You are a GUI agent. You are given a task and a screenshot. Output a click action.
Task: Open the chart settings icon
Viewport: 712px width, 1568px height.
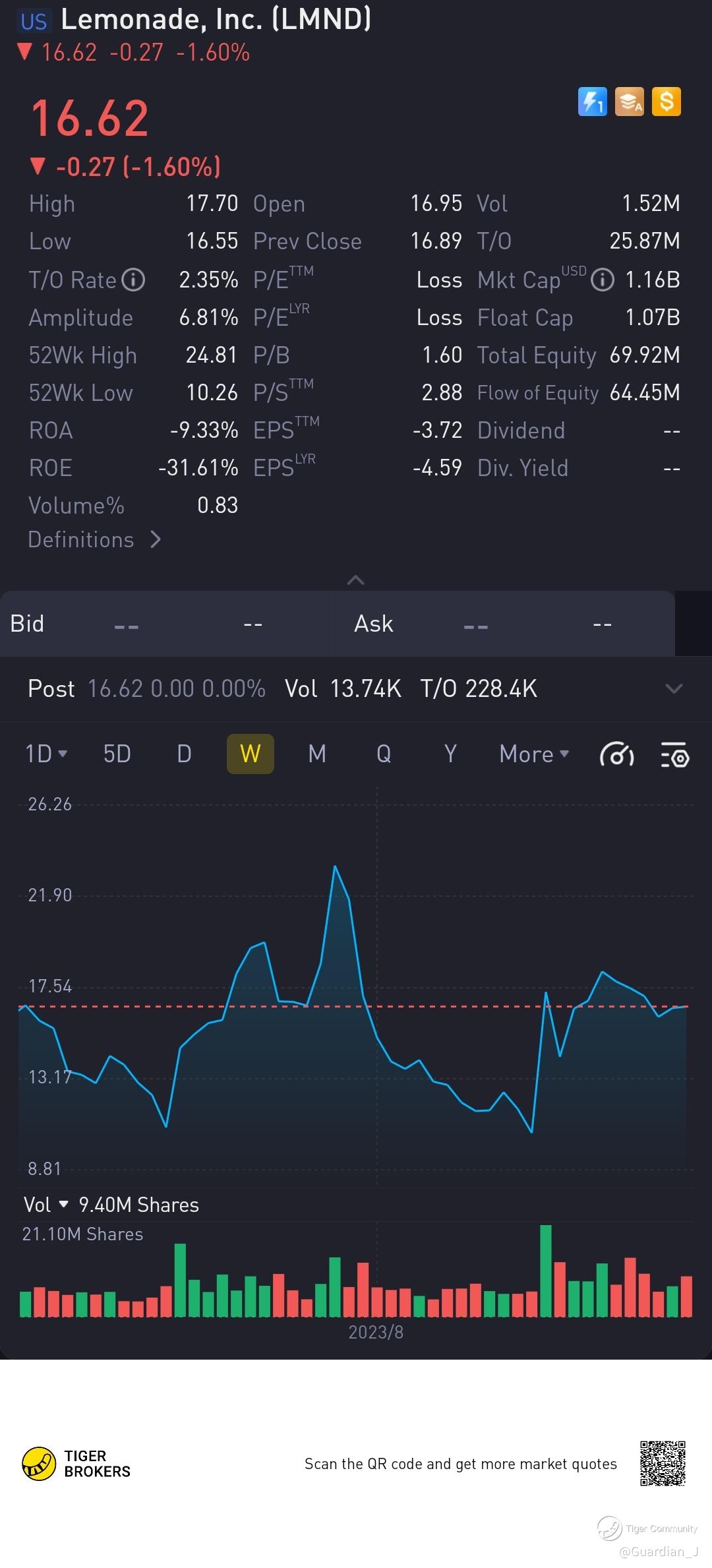674,755
